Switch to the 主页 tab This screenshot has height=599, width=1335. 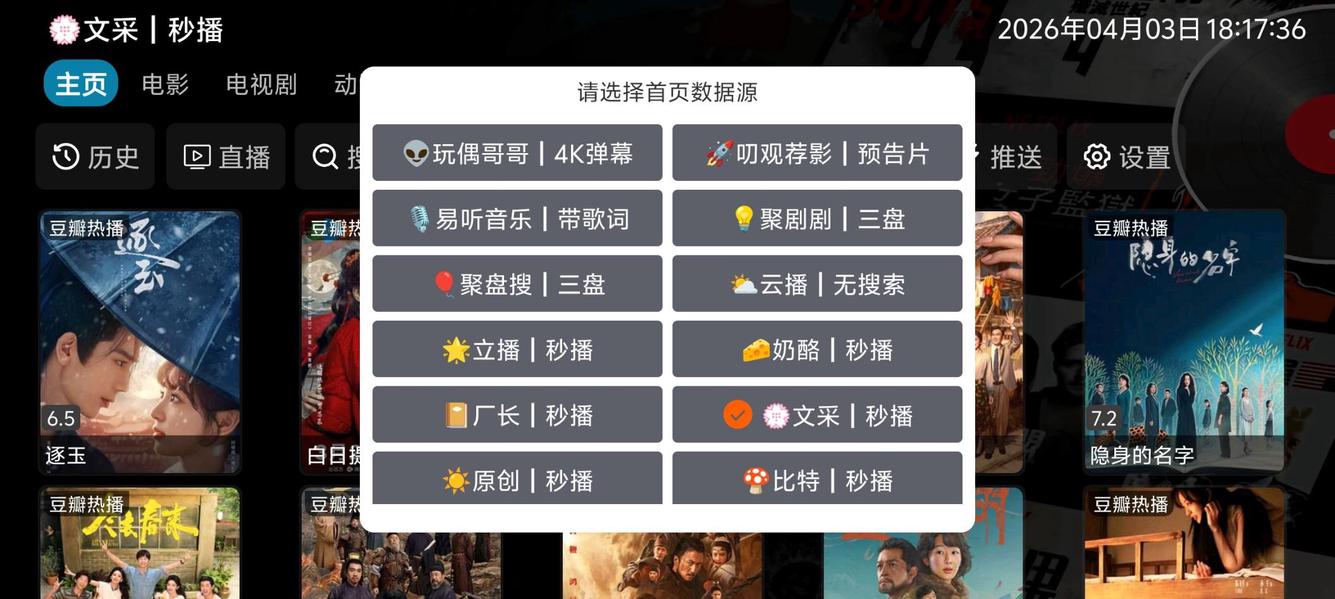point(81,84)
